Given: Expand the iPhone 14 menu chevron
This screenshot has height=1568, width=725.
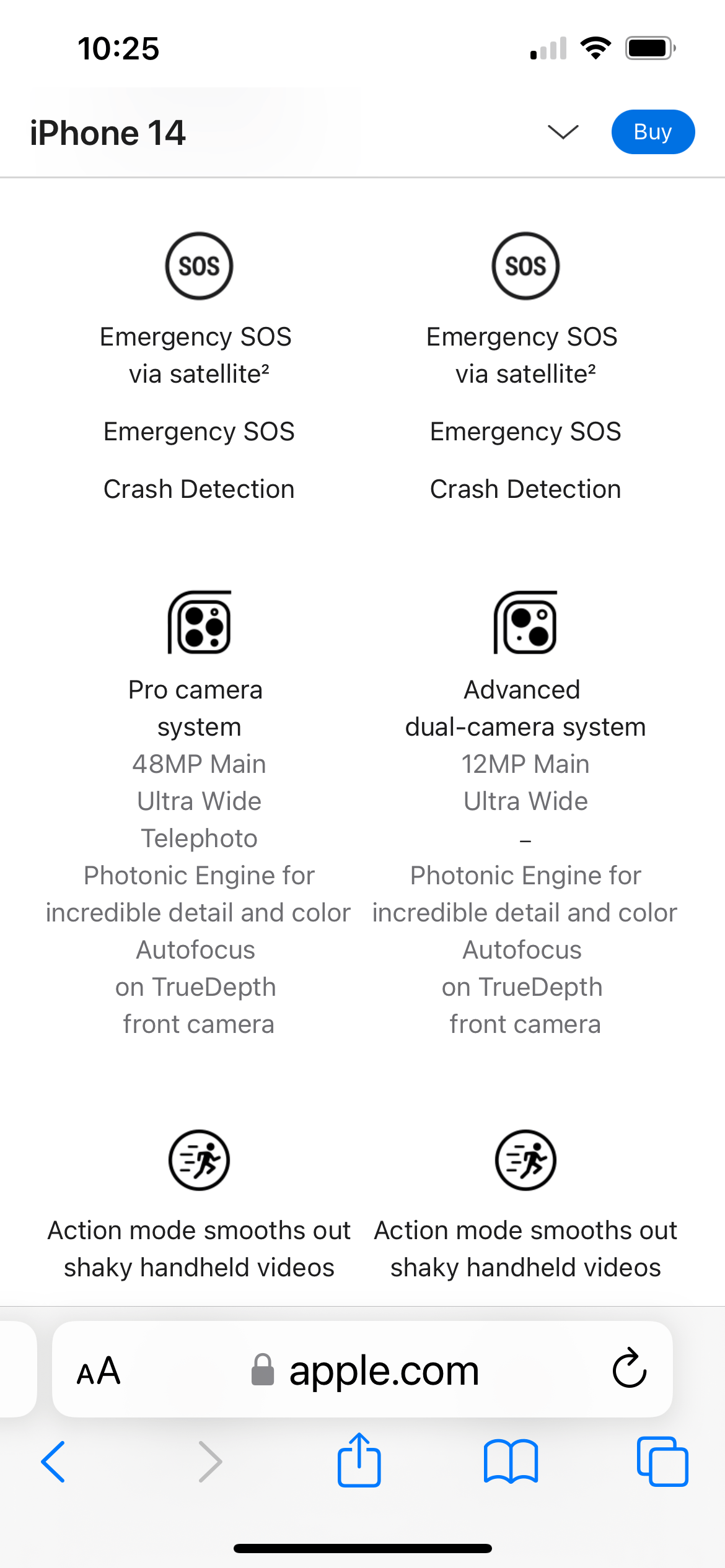Looking at the screenshot, I should point(563,132).
